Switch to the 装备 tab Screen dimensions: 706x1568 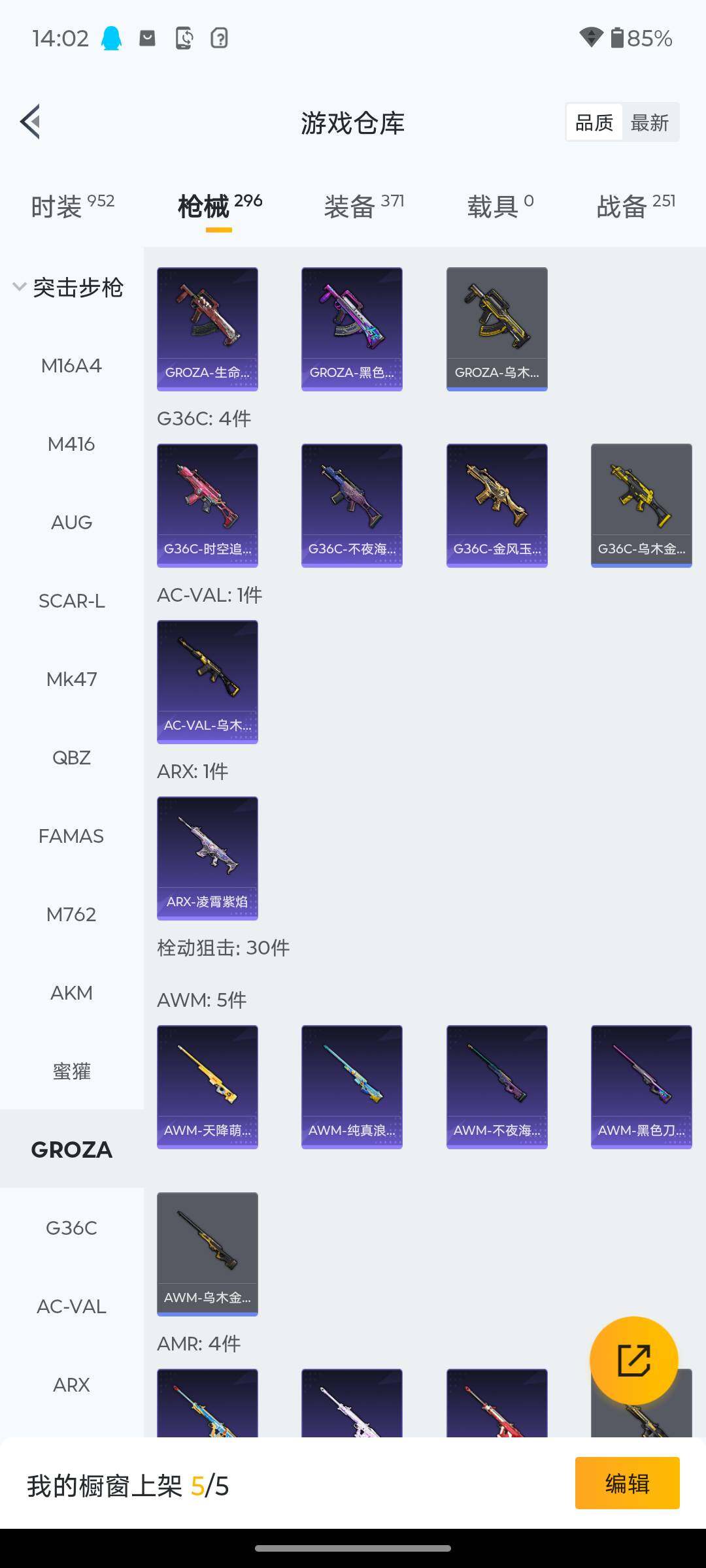coord(363,206)
